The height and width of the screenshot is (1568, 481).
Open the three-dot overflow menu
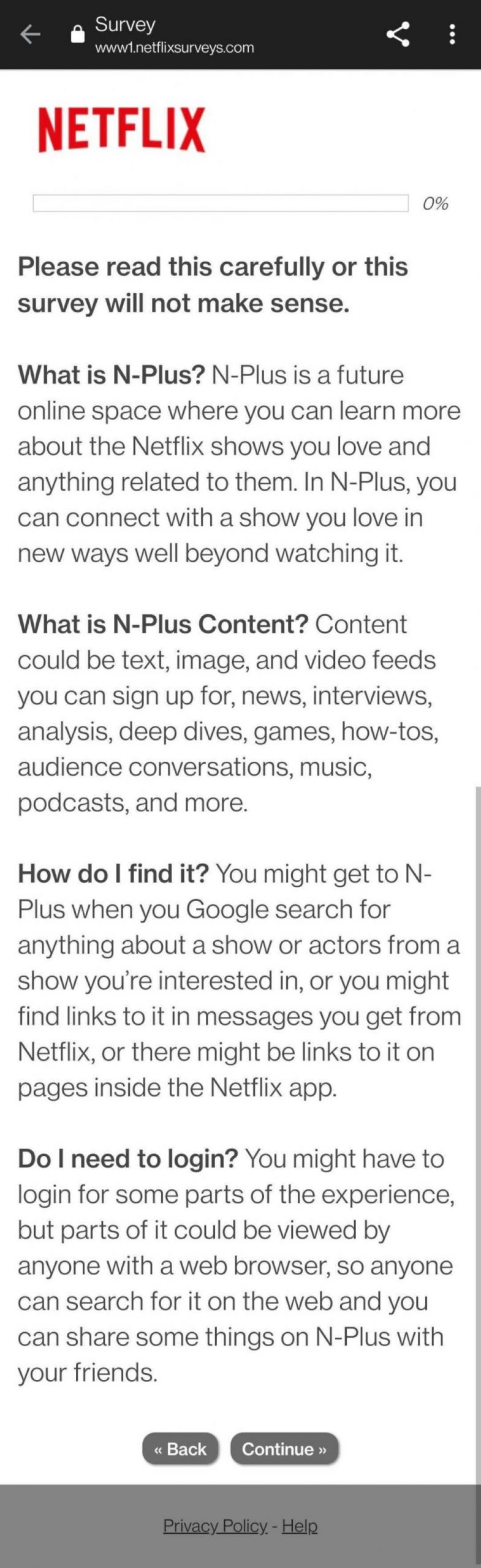coord(452,34)
